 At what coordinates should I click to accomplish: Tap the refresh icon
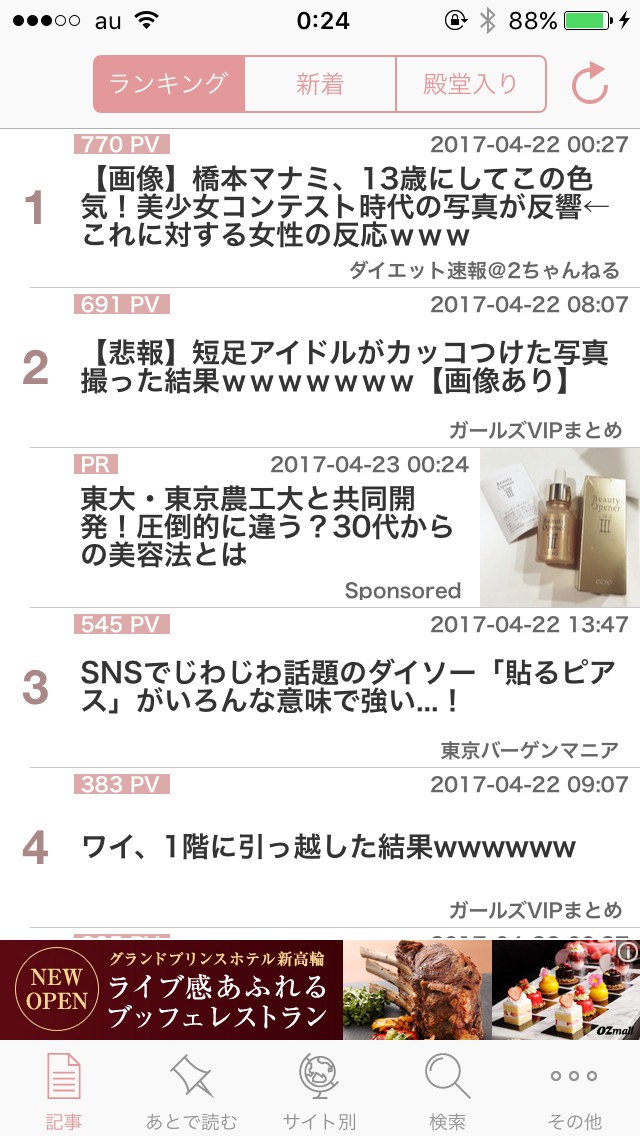pyautogui.click(x=590, y=83)
